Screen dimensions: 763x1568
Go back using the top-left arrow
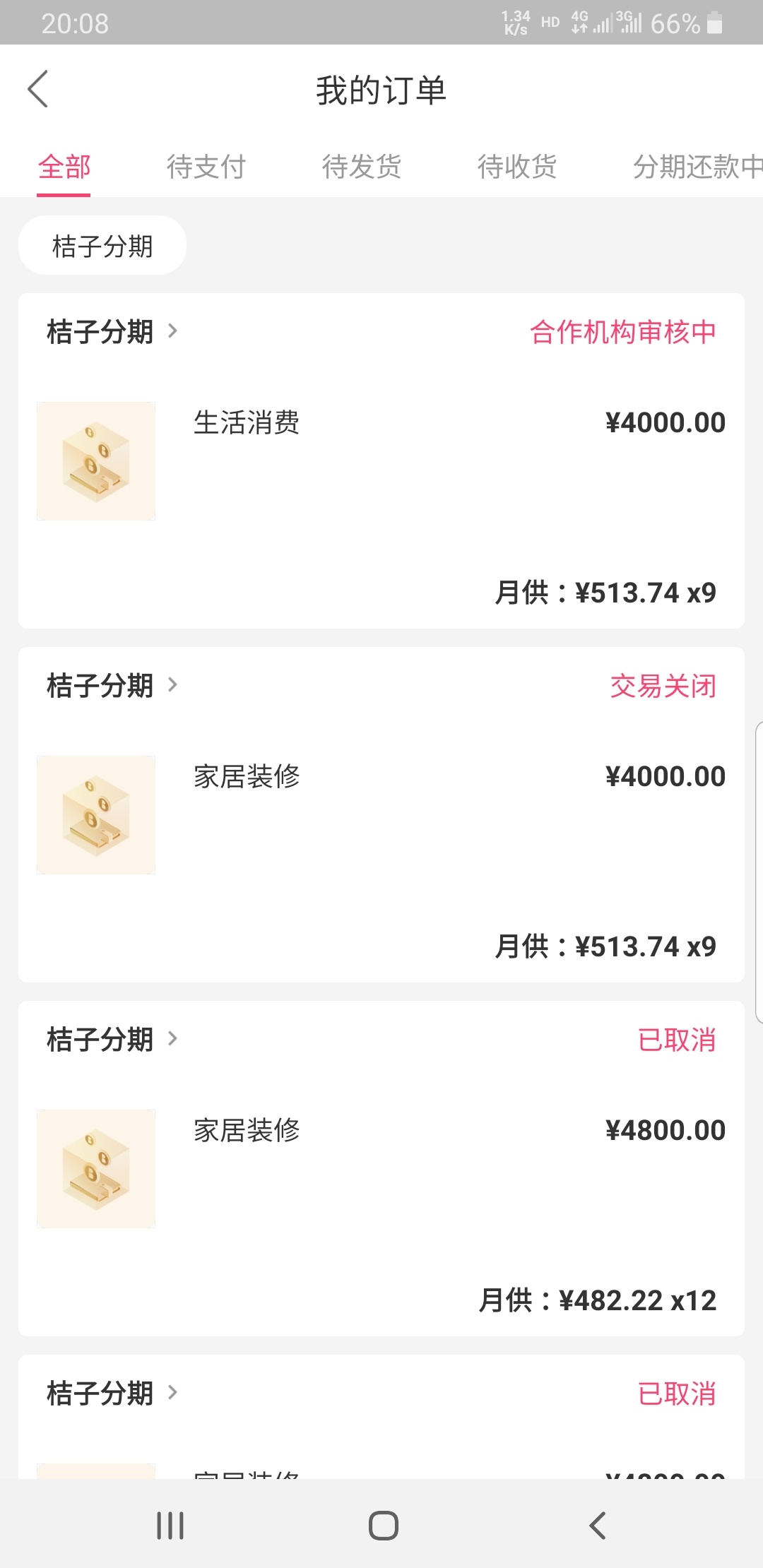[38, 89]
